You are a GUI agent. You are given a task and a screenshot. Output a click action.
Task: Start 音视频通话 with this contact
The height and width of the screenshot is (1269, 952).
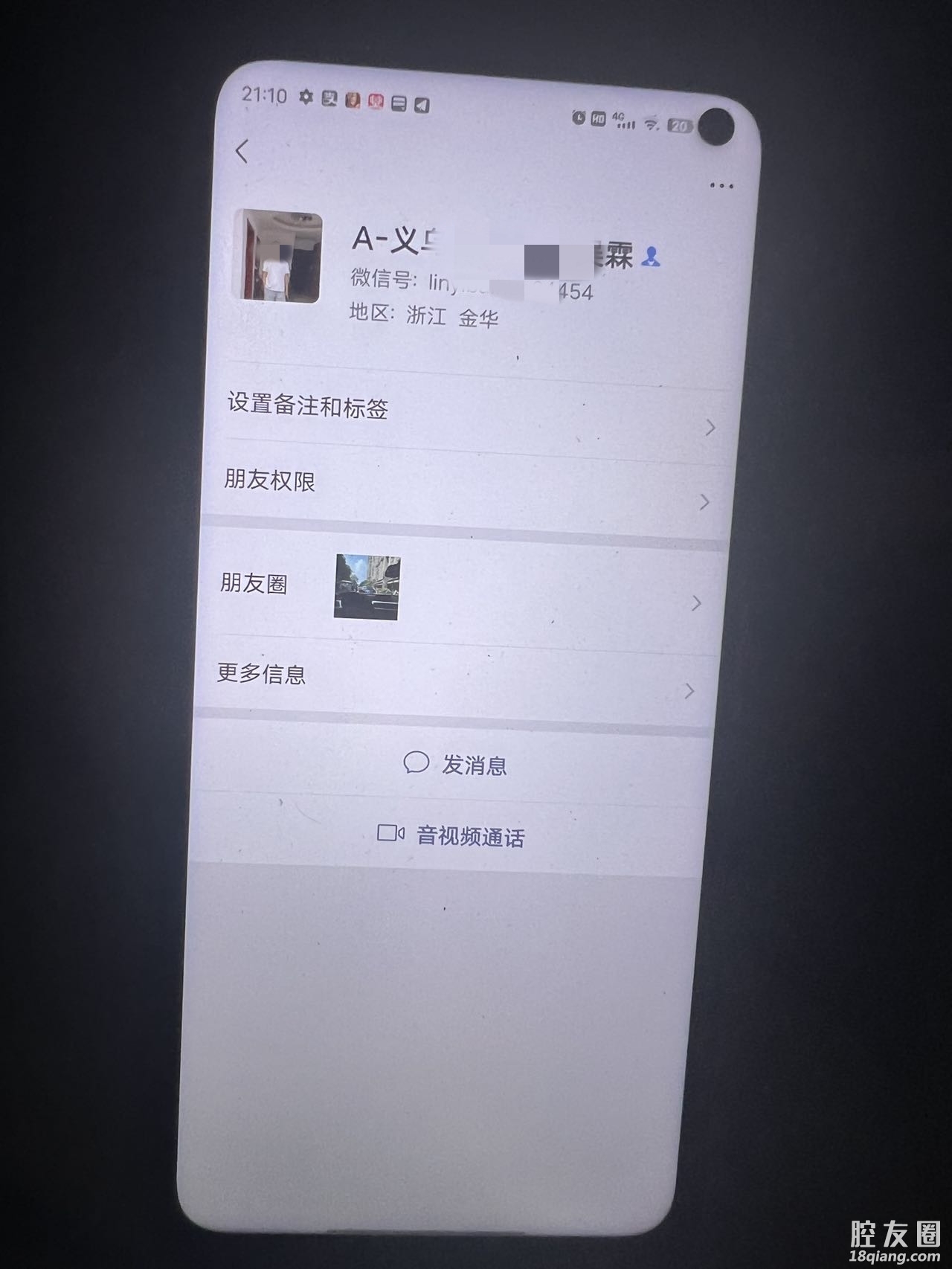pyautogui.click(x=451, y=836)
